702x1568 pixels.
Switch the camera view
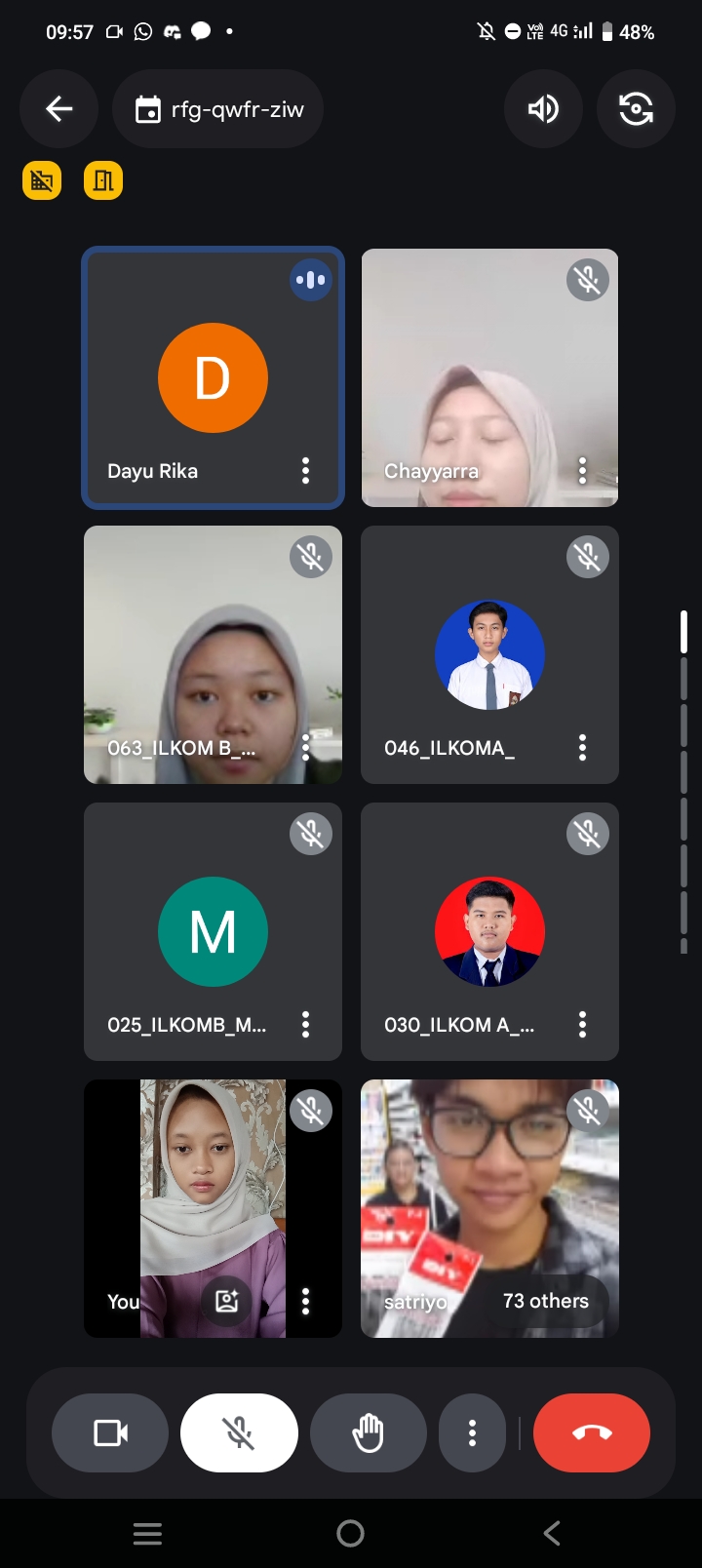636,109
